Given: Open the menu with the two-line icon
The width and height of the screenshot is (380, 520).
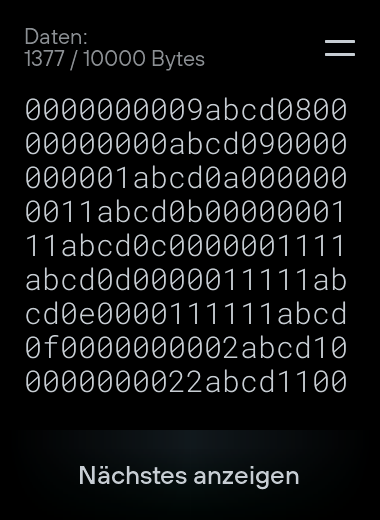Looking at the screenshot, I should pyautogui.click(x=340, y=48).
